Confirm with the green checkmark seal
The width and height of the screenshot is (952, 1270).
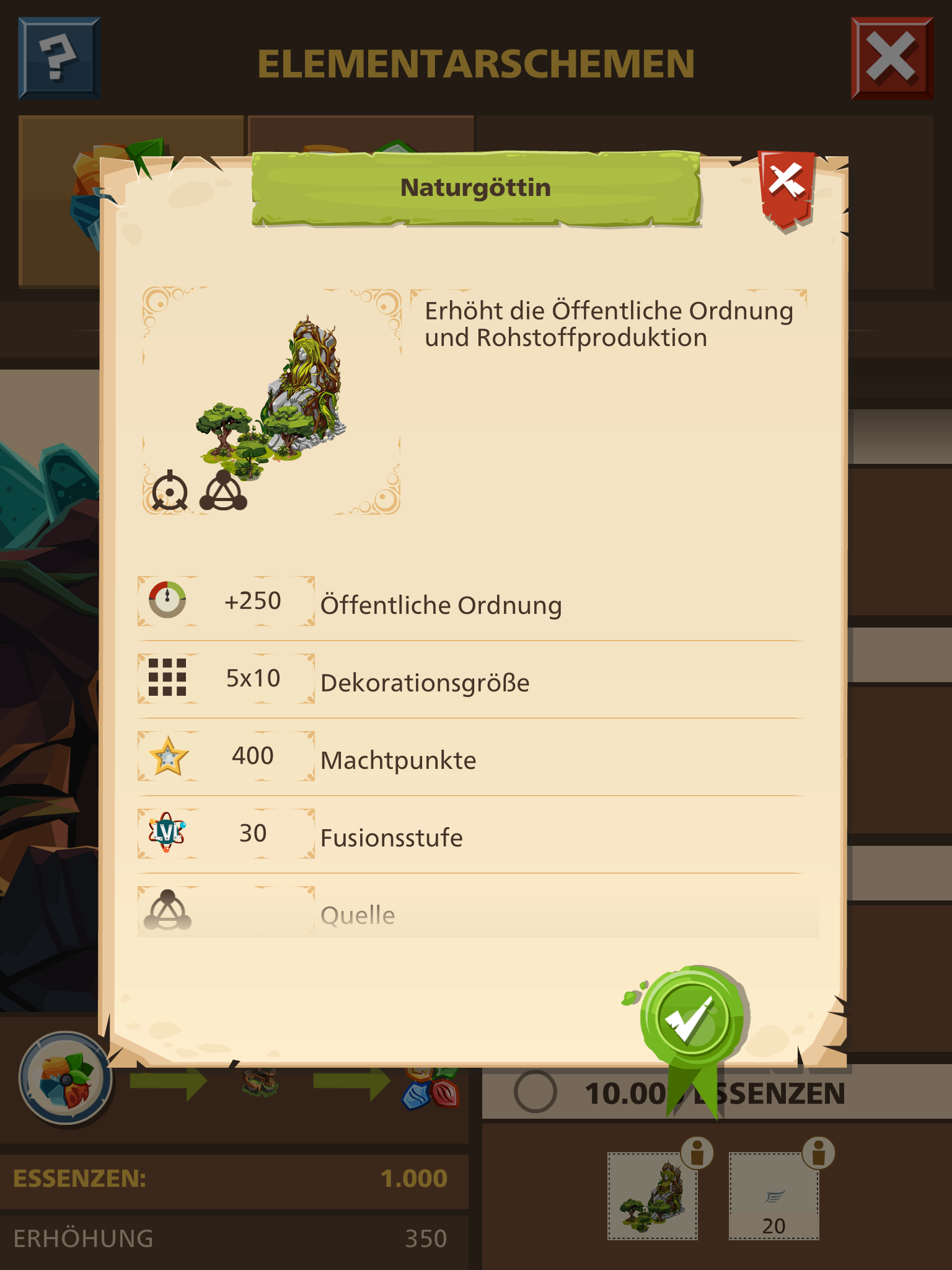(692, 1020)
